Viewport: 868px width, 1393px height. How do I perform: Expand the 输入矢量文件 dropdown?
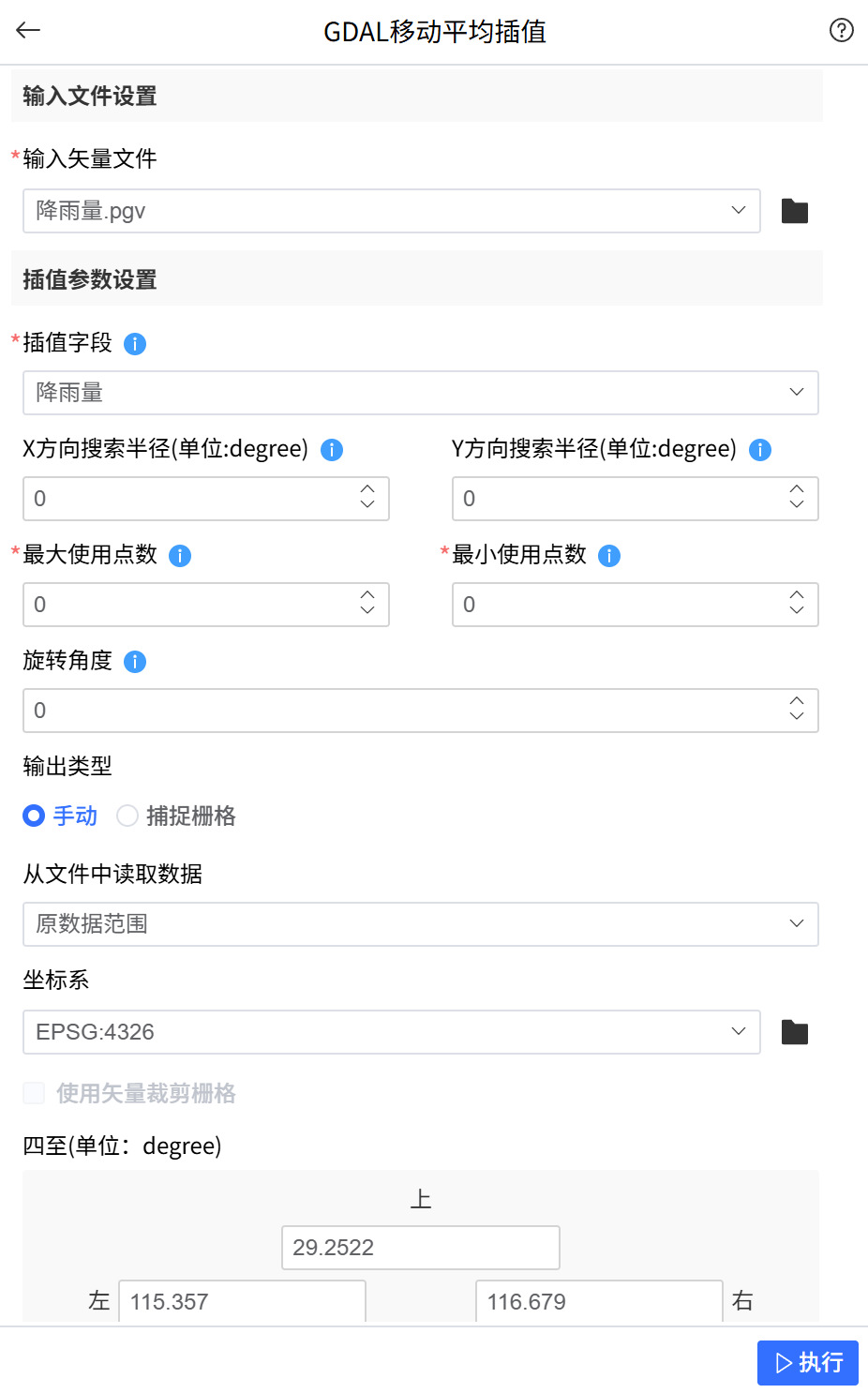[391, 211]
